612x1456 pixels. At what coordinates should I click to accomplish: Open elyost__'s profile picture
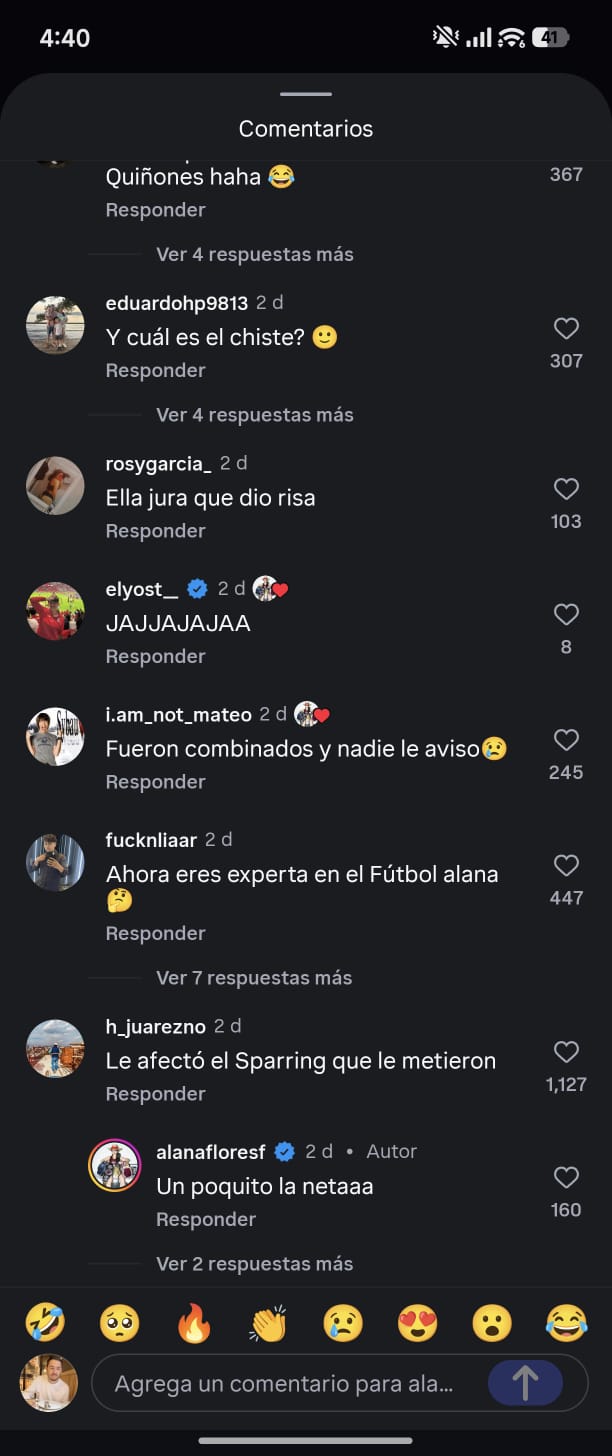tap(55, 611)
